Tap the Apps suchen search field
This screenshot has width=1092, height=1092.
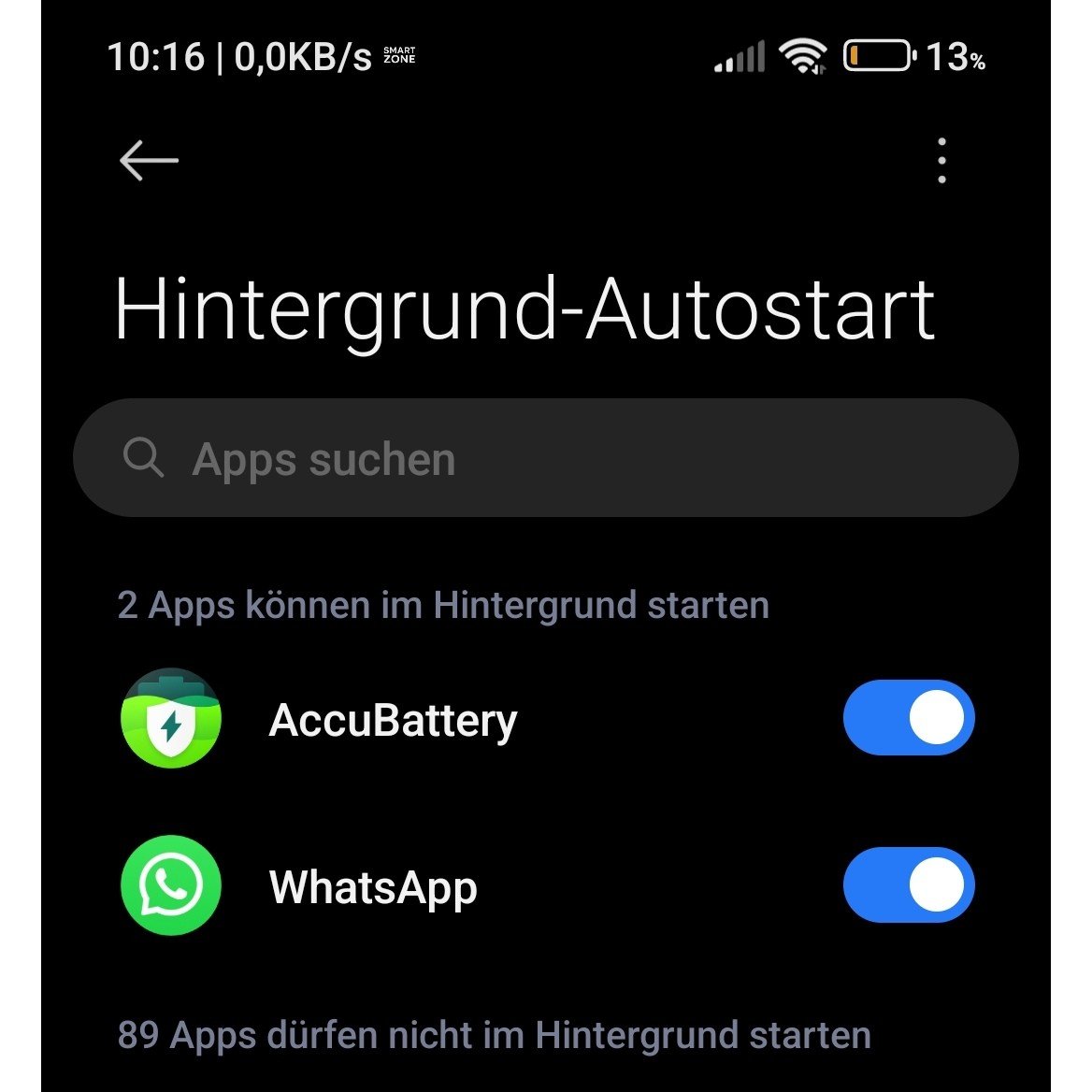click(545, 458)
